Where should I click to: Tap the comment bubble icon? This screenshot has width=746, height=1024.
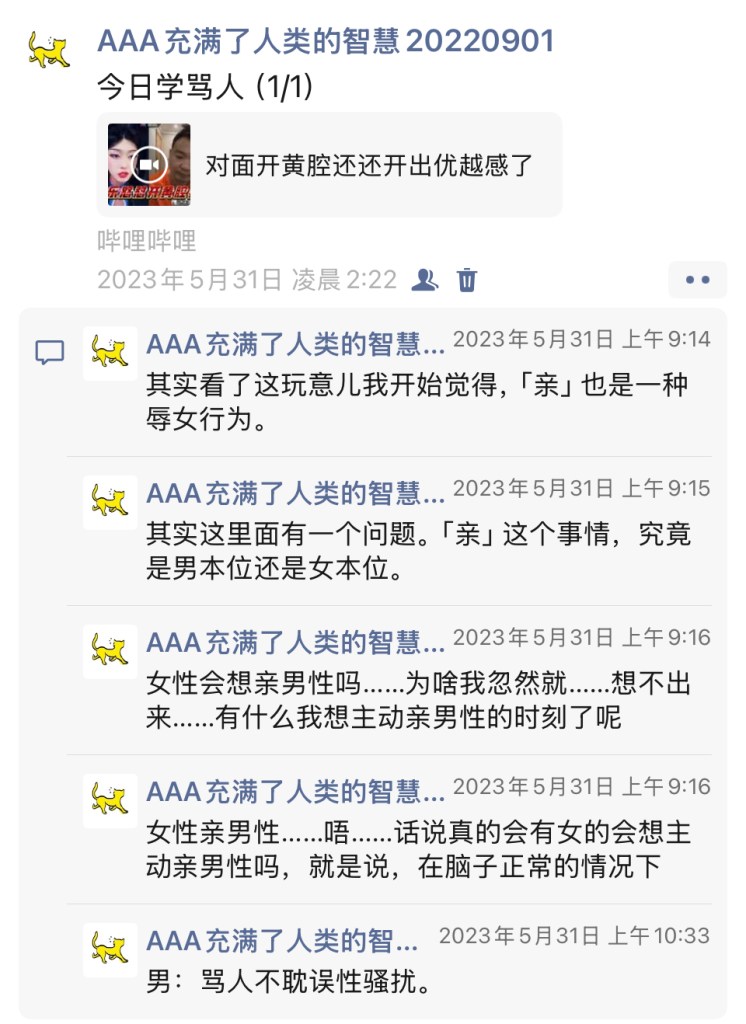pos(50,352)
